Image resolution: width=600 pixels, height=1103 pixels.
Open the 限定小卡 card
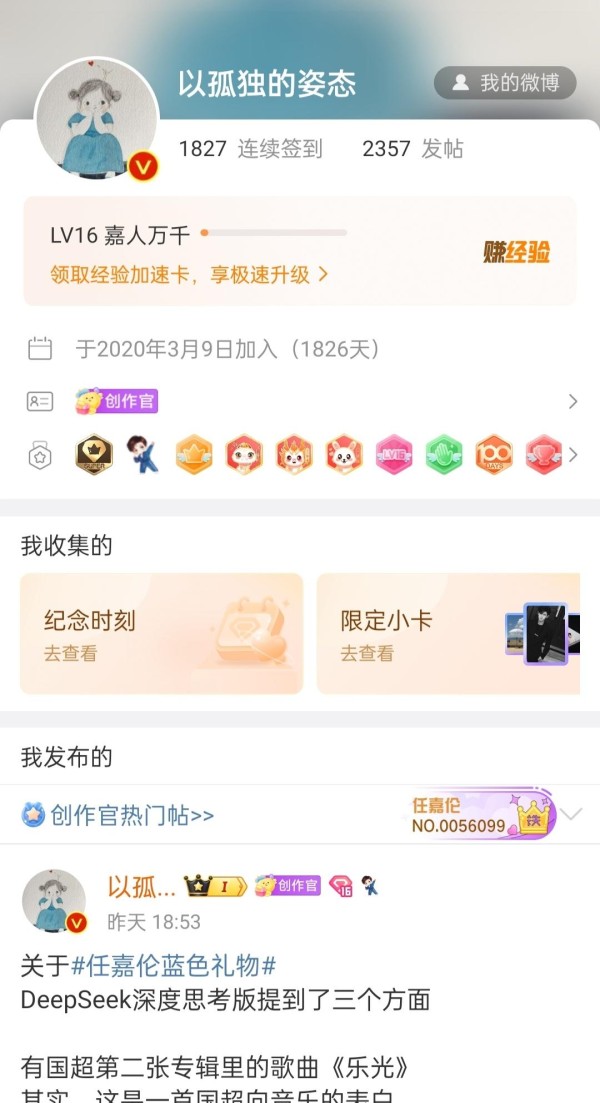tap(448, 634)
